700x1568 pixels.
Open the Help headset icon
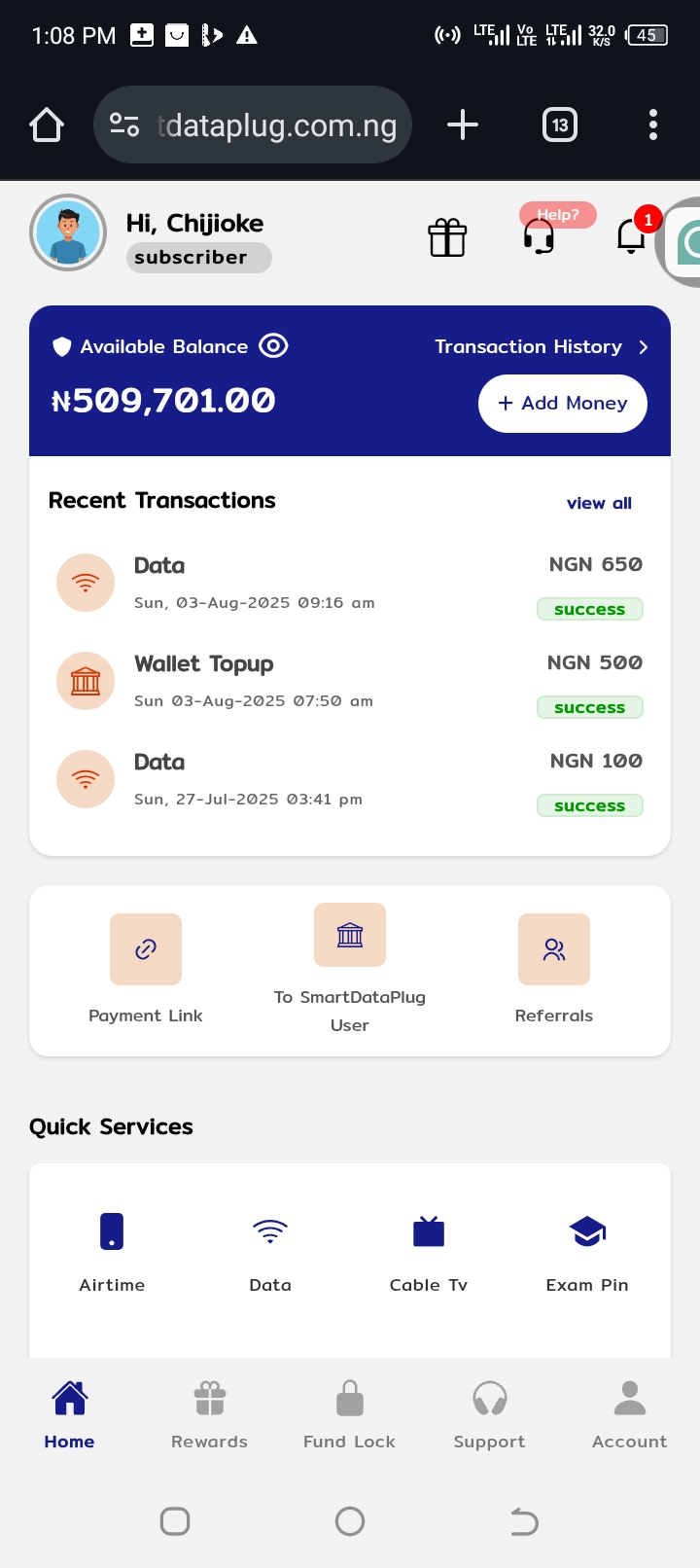pos(539,236)
